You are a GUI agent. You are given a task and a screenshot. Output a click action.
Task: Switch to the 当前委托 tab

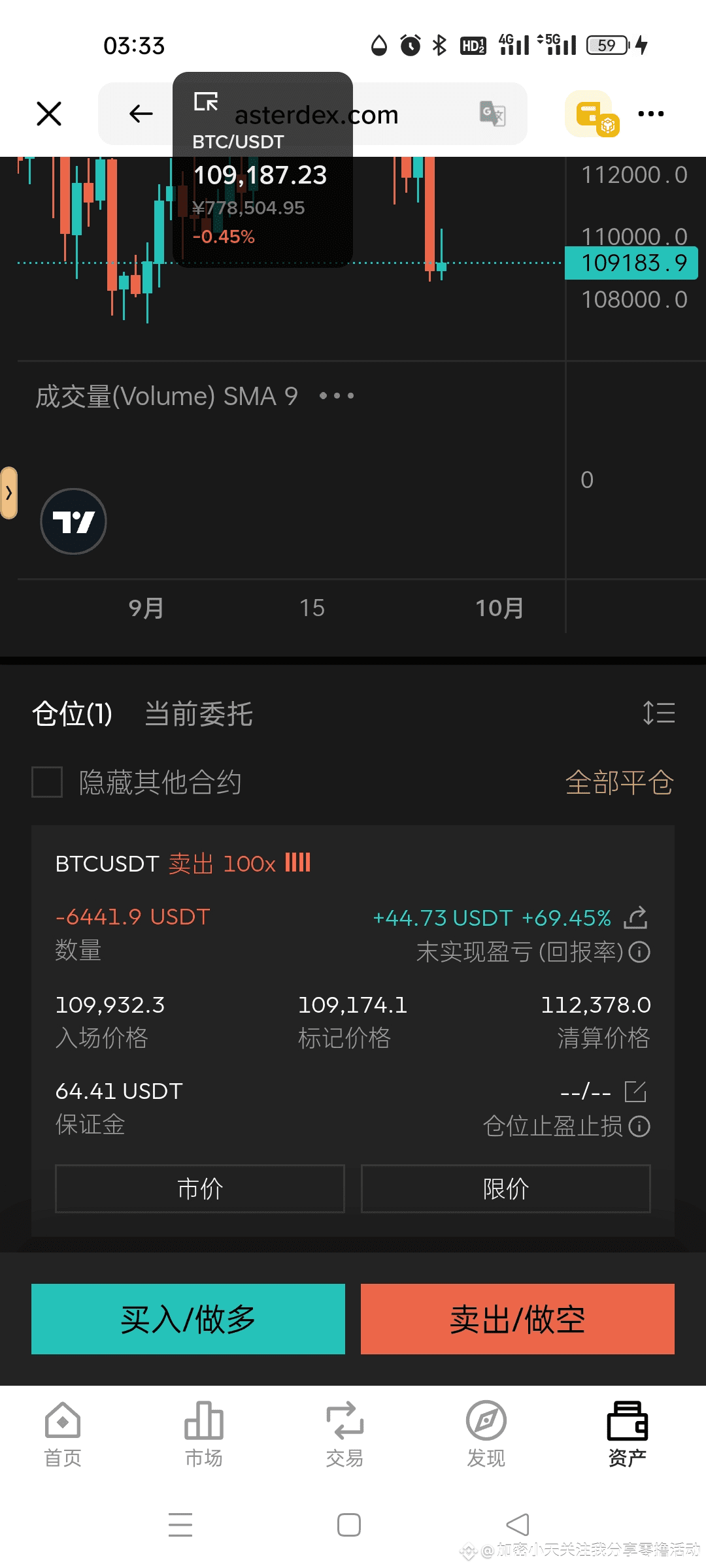(199, 713)
